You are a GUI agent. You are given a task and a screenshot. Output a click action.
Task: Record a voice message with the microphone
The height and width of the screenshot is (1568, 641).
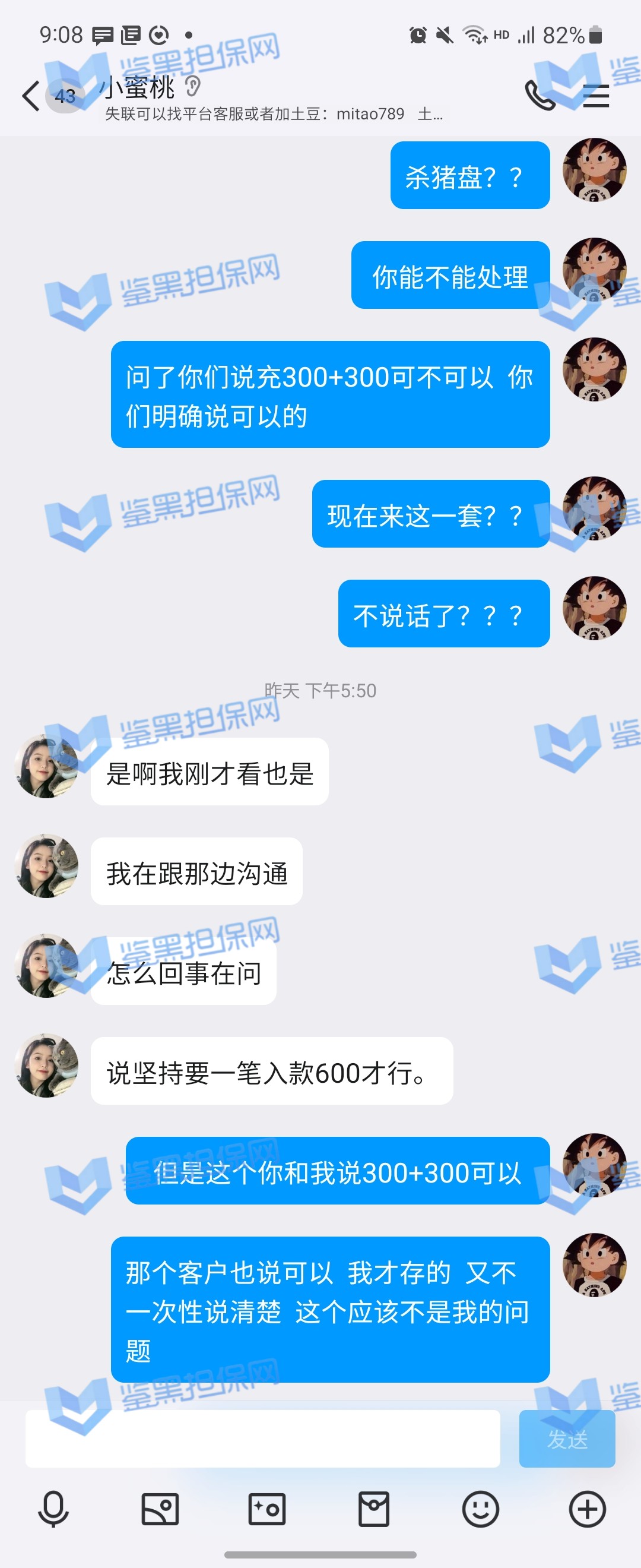53,1509
